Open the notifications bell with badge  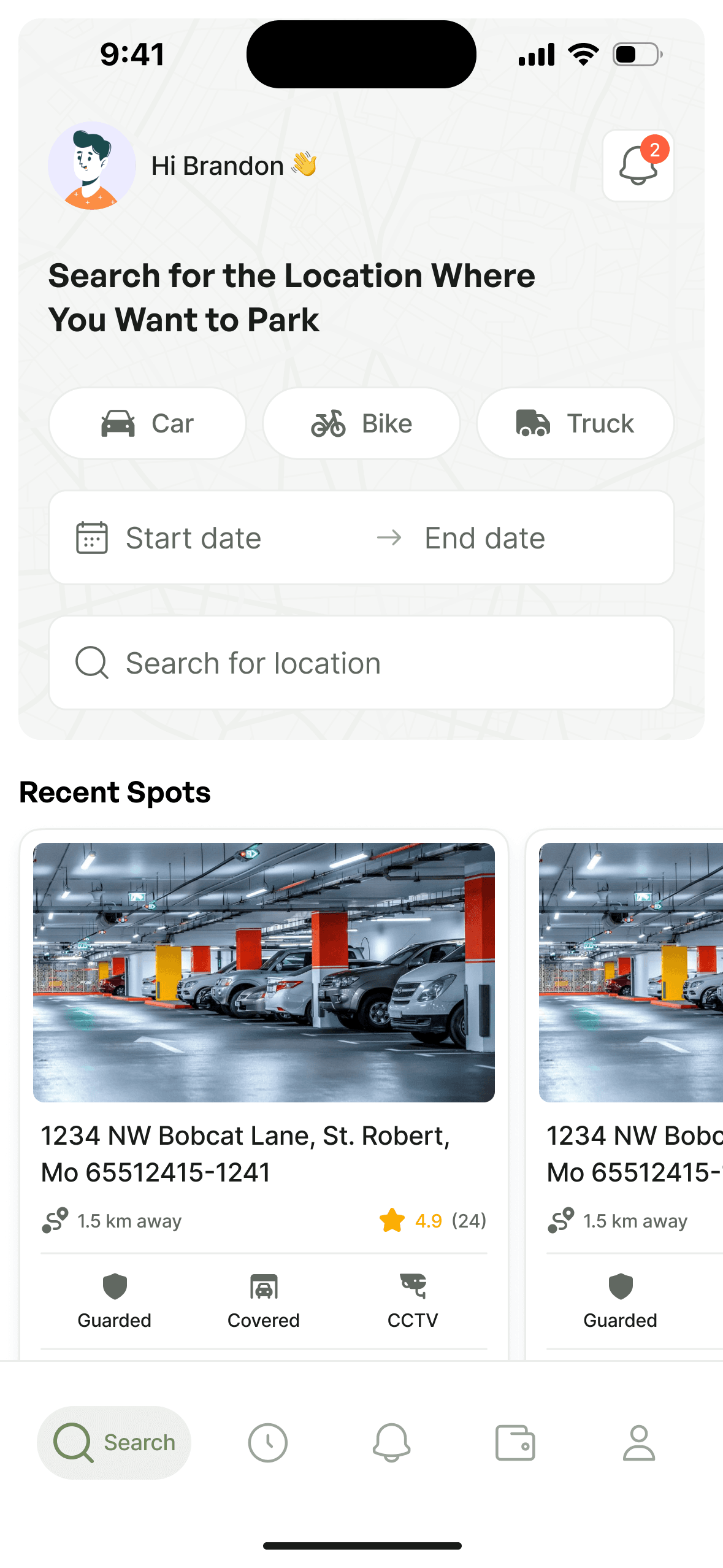[x=638, y=166]
